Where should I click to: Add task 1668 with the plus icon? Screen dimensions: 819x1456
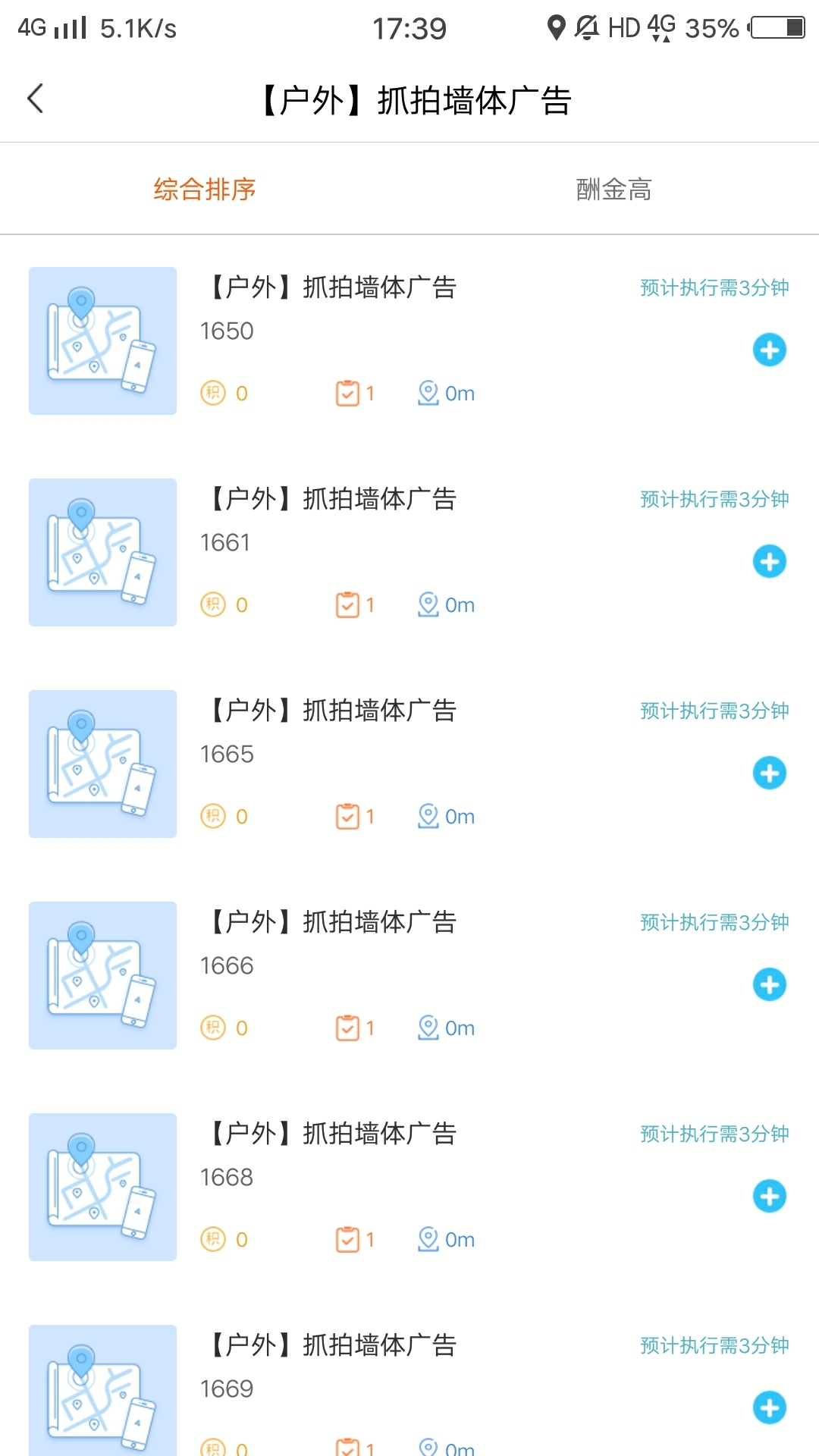769,1197
